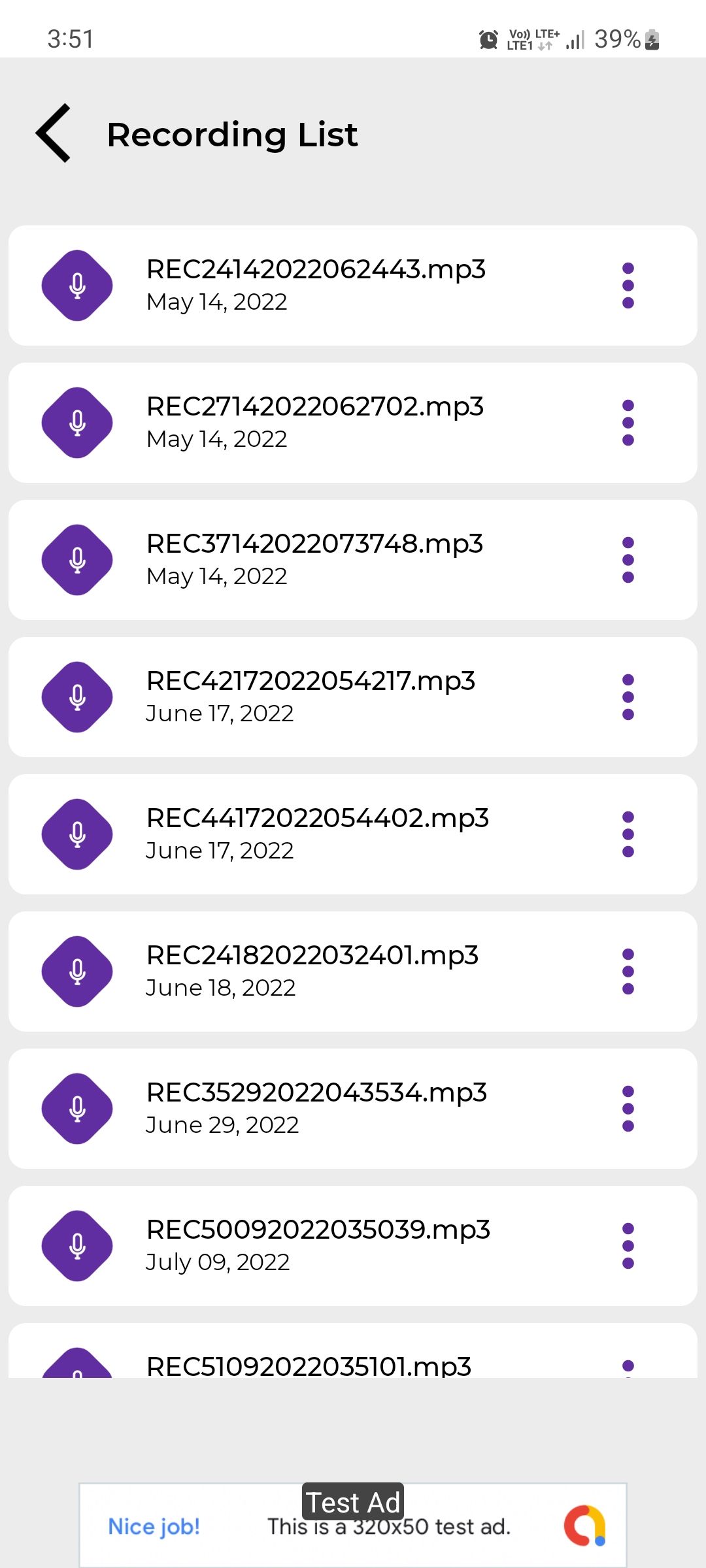
Task: Play recording REC27142022062702.mp3
Action: click(x=316, y=422)
